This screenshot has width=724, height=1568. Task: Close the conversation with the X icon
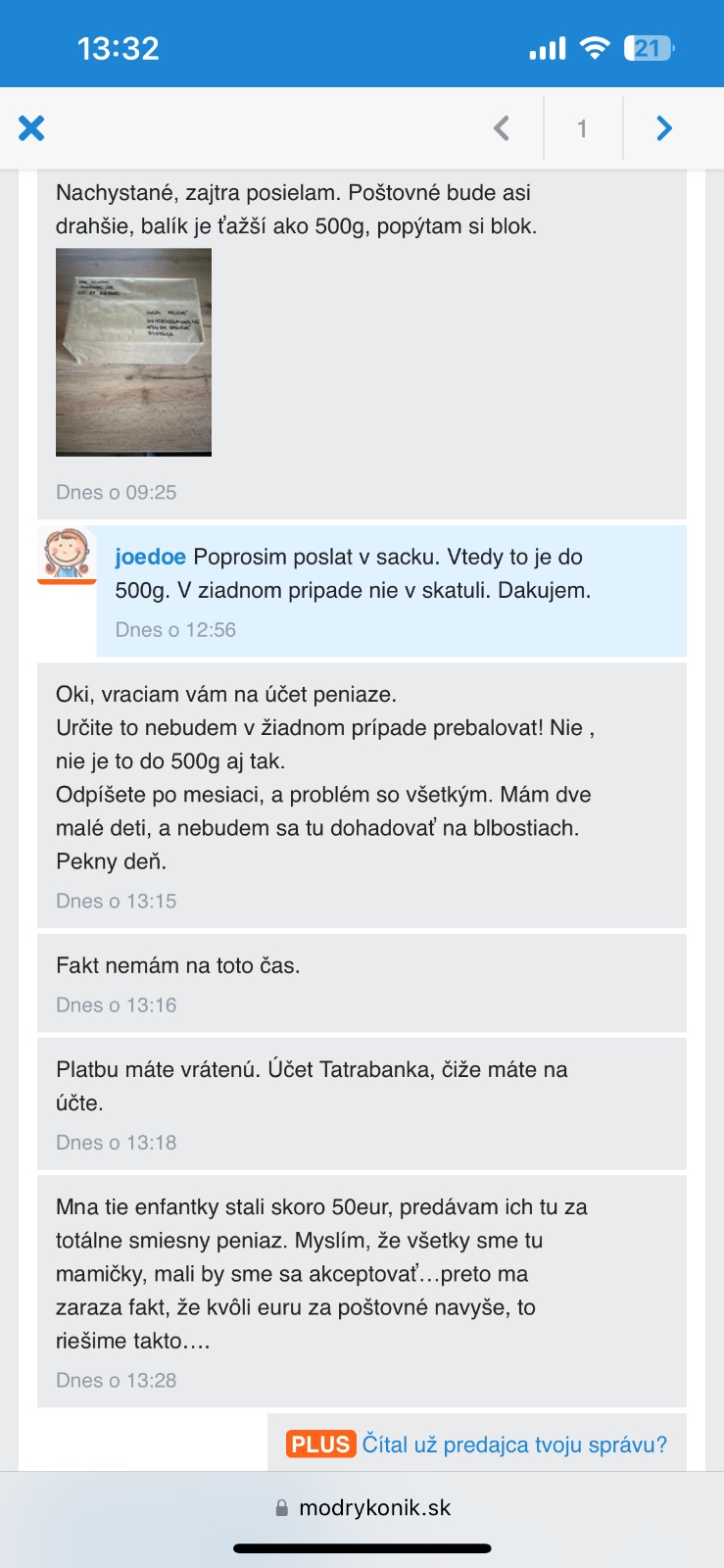click(31, 128)
